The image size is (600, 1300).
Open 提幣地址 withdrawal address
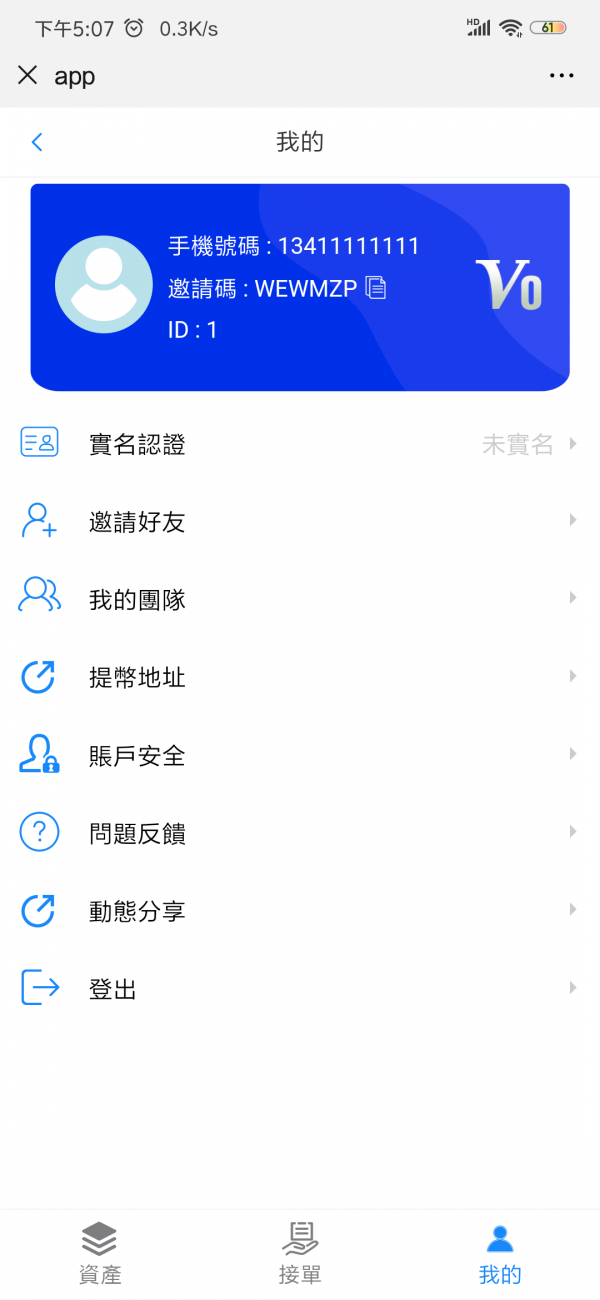click(300, 677)
